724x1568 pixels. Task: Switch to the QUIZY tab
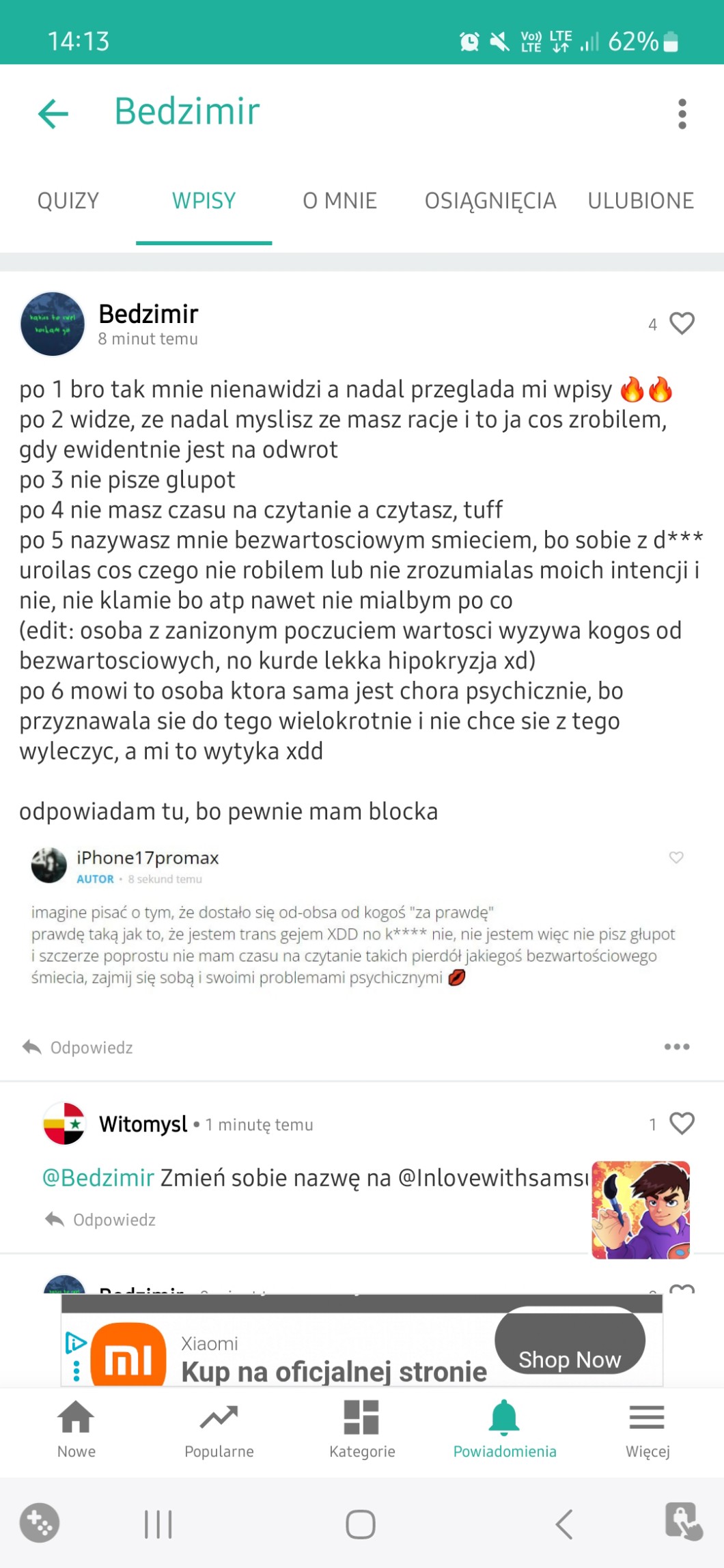tap(68, 201)
